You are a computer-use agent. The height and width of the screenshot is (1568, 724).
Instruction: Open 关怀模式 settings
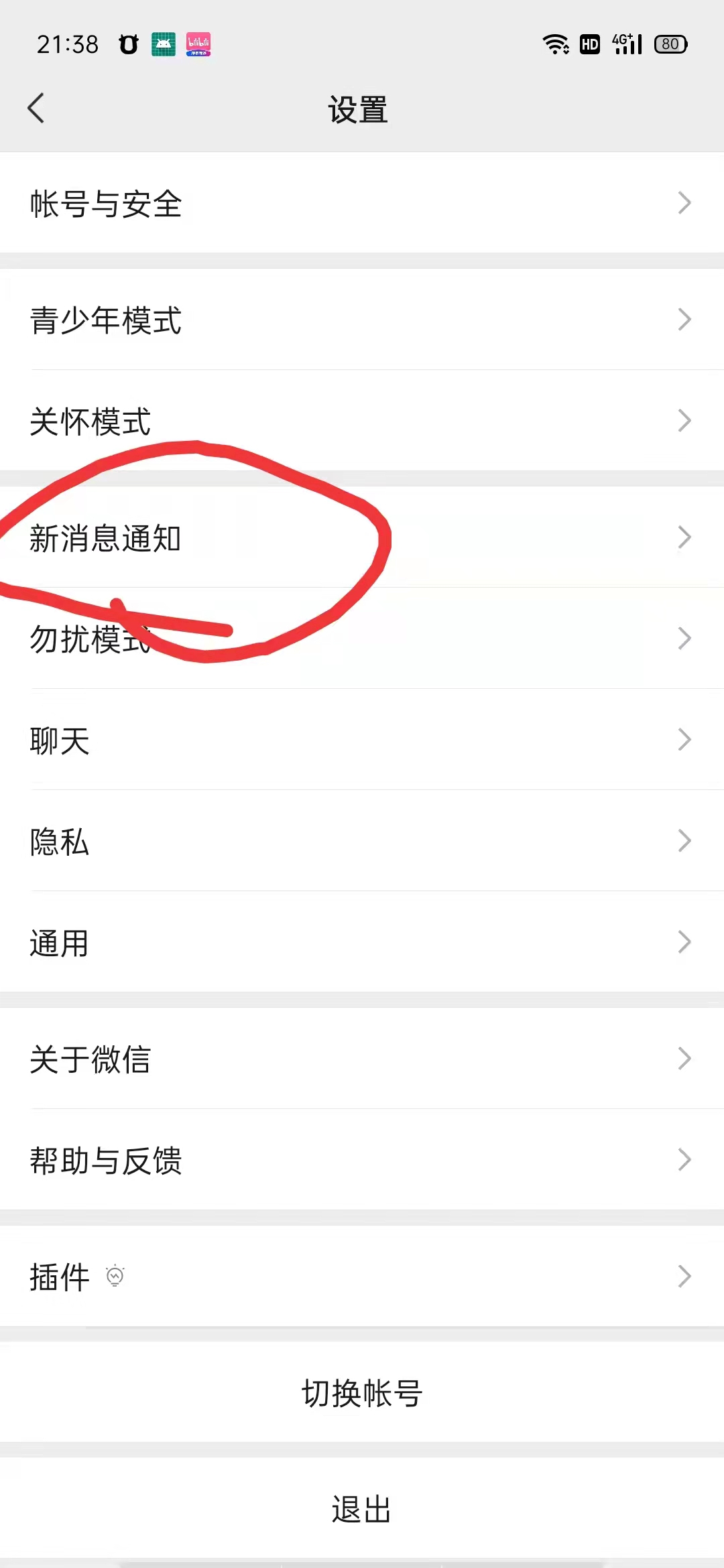(362, 421)
